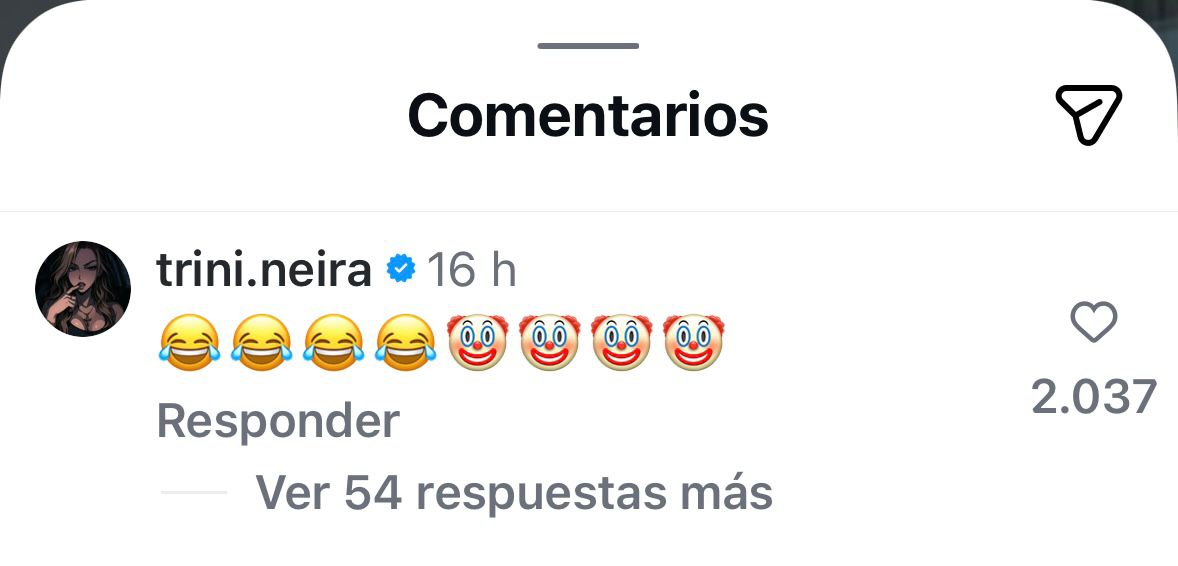
Task: Share the post via the send icon
Action: tap(1088, 113)
